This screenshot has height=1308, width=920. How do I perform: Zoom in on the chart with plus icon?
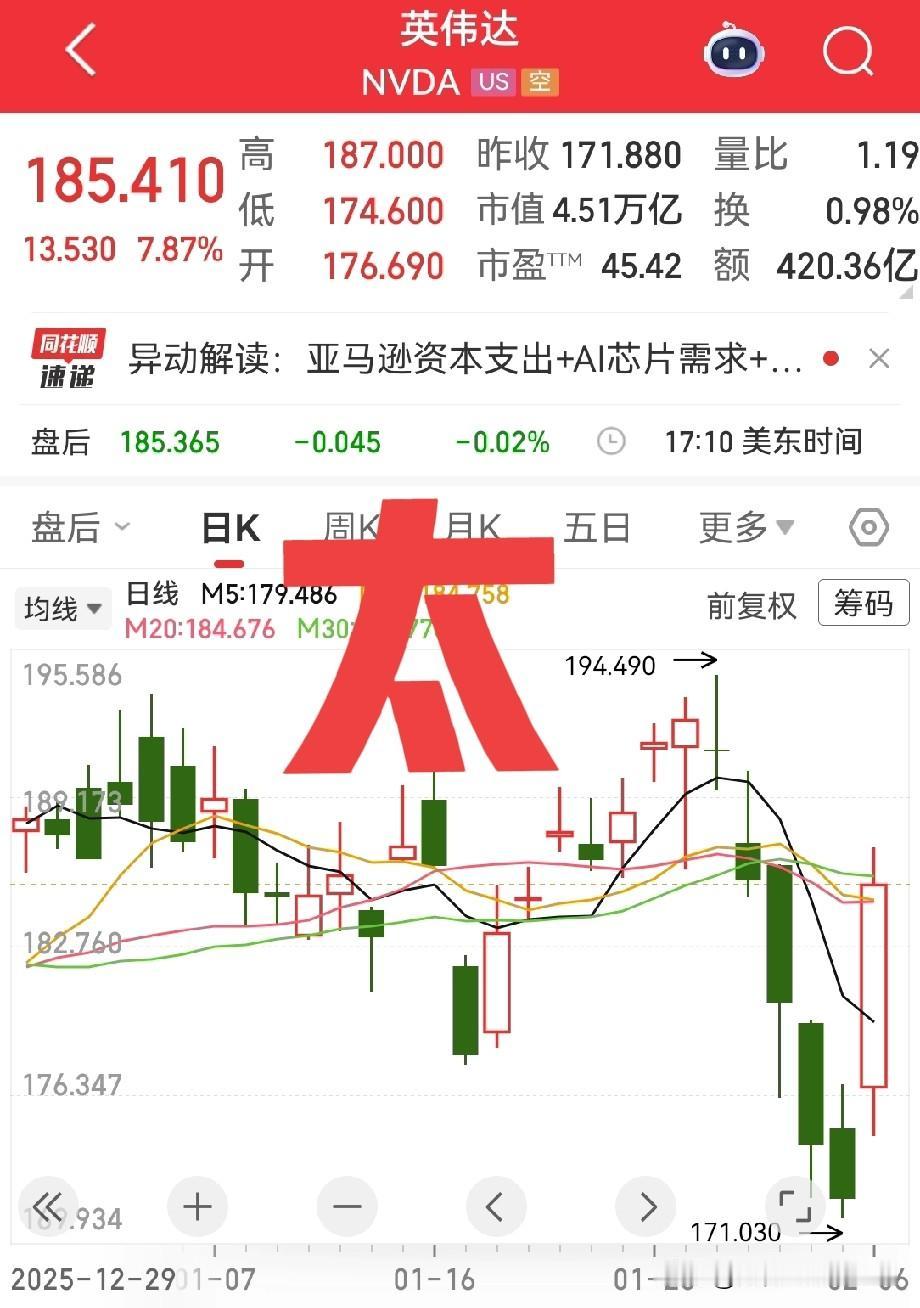pyautogui.click(x=197, y=1206)
